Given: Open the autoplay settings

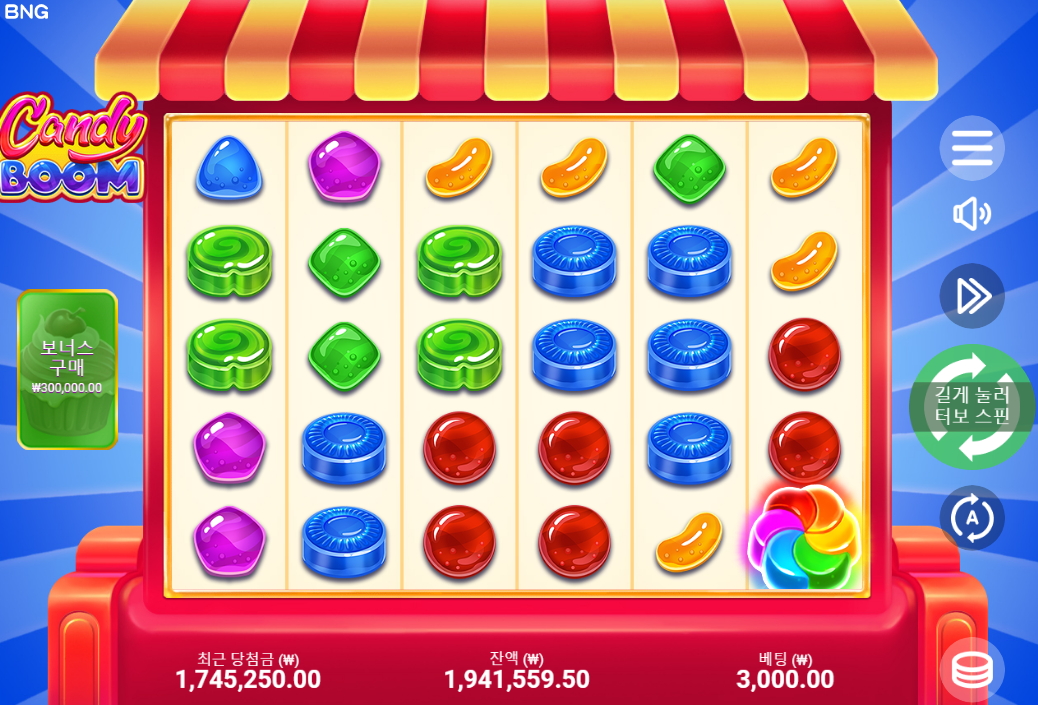Looking at the screenshot, I should [971, 518].
